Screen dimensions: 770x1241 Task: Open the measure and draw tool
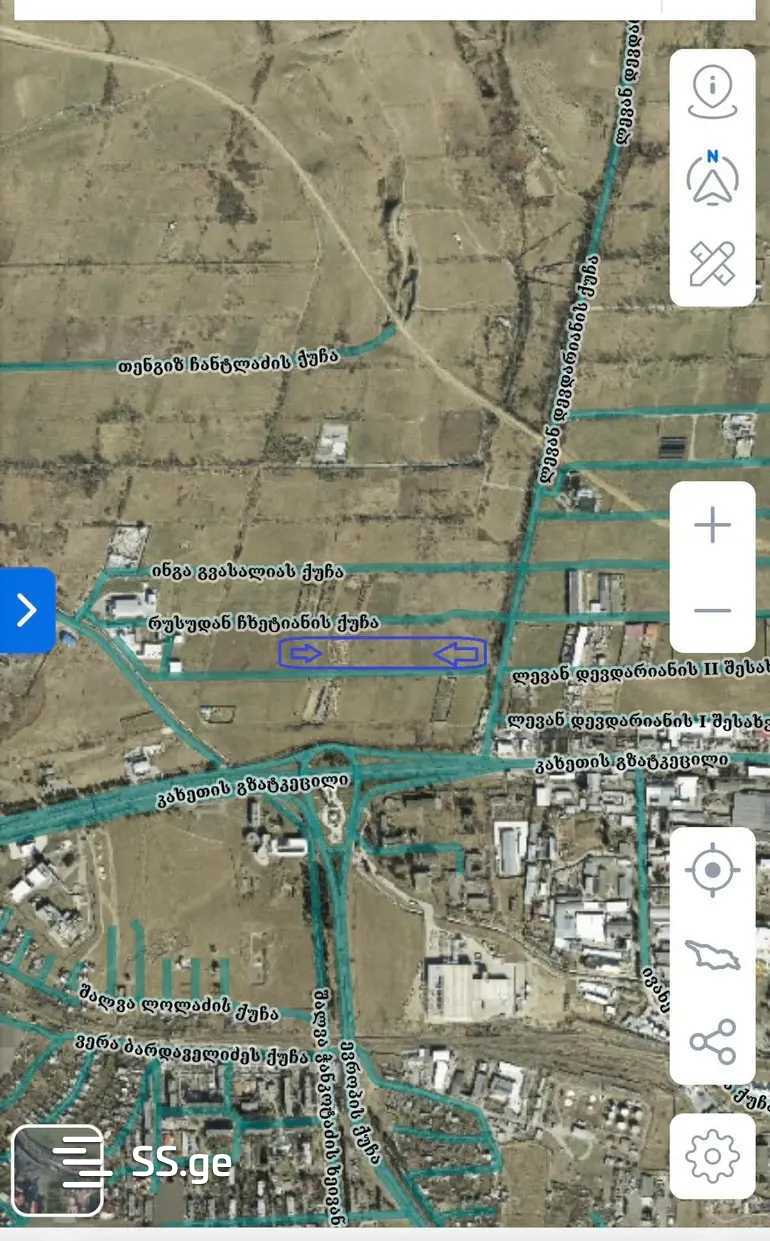(712, 264)
